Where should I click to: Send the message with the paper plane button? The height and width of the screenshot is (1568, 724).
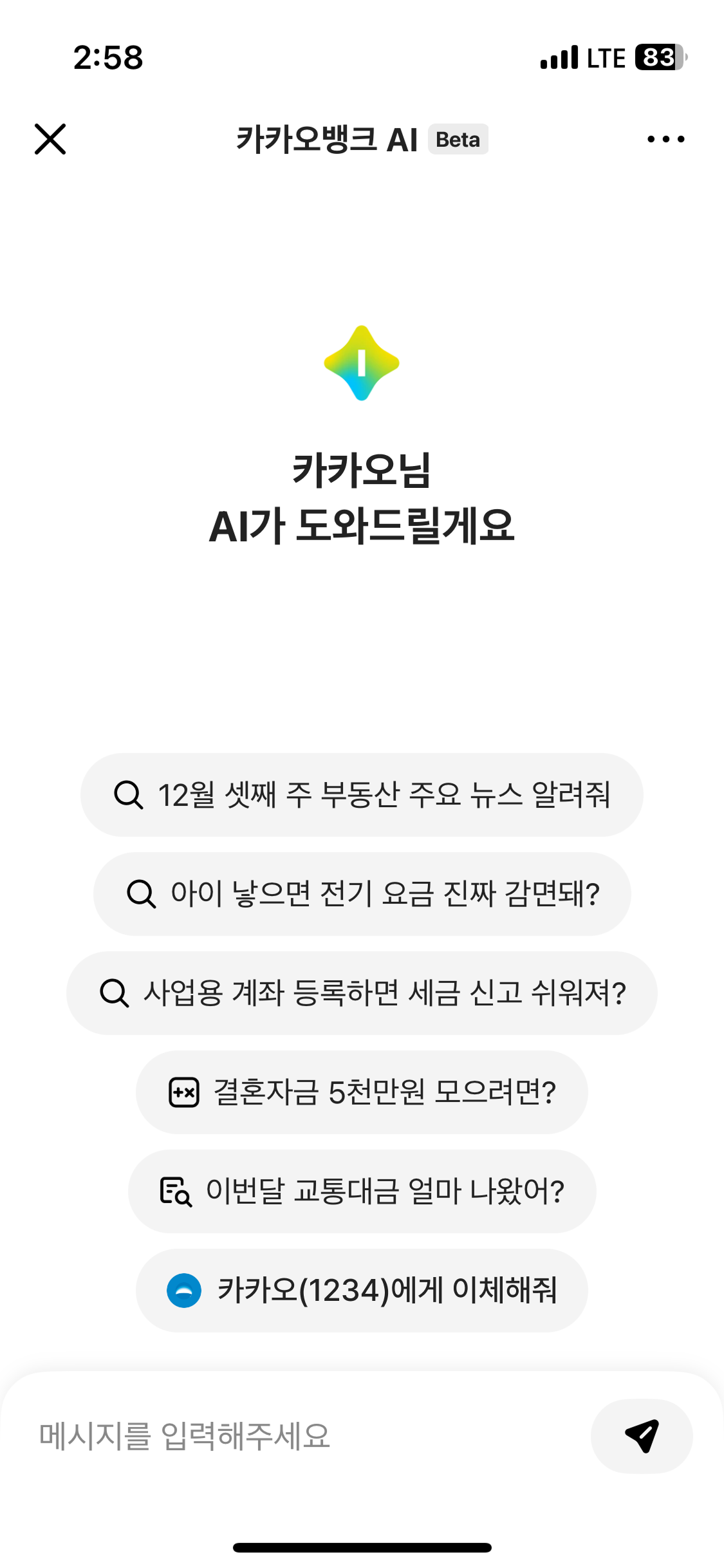click(x=642, y=1436)
